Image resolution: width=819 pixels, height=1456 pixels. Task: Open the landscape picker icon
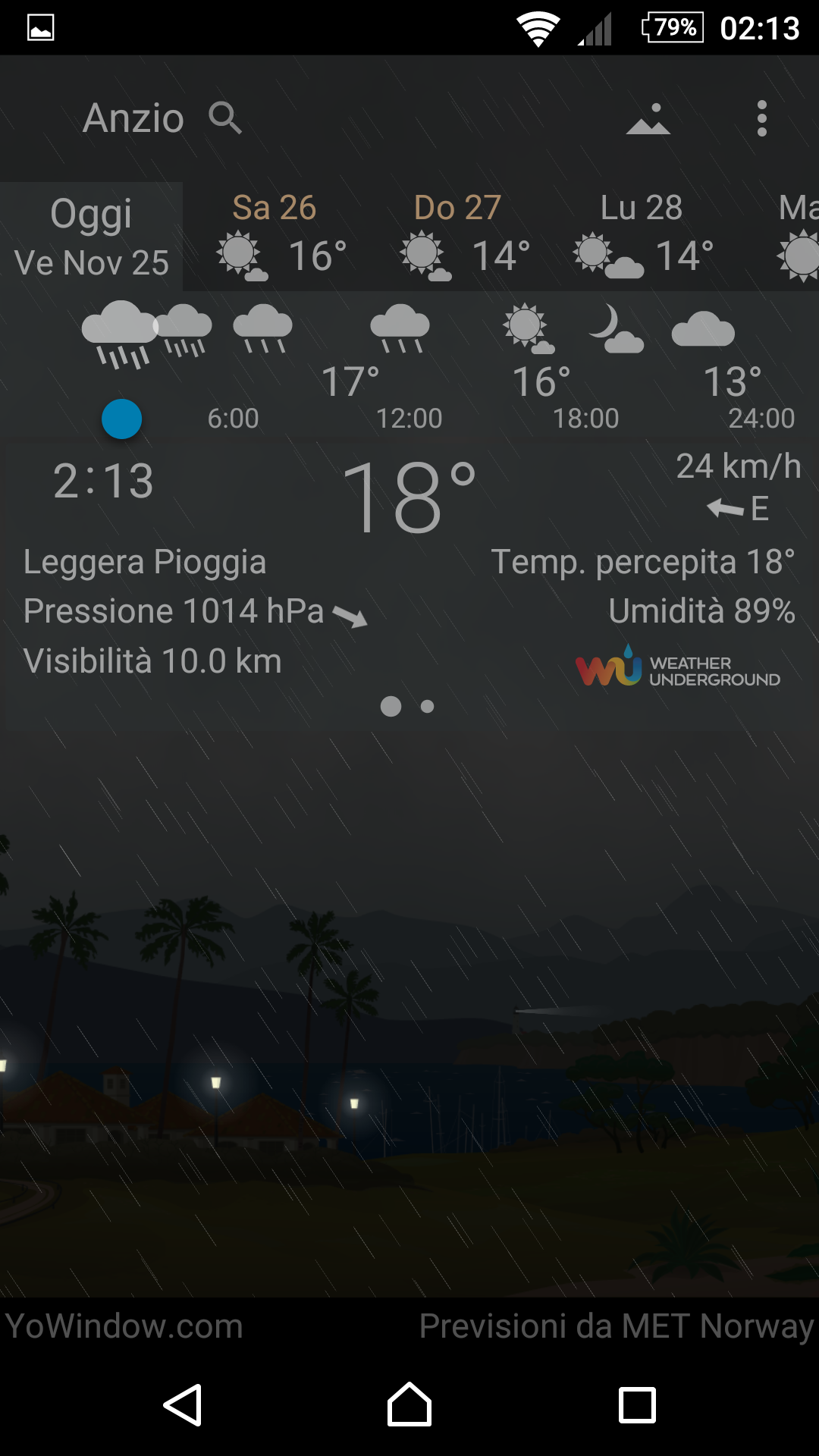point(648,119)
